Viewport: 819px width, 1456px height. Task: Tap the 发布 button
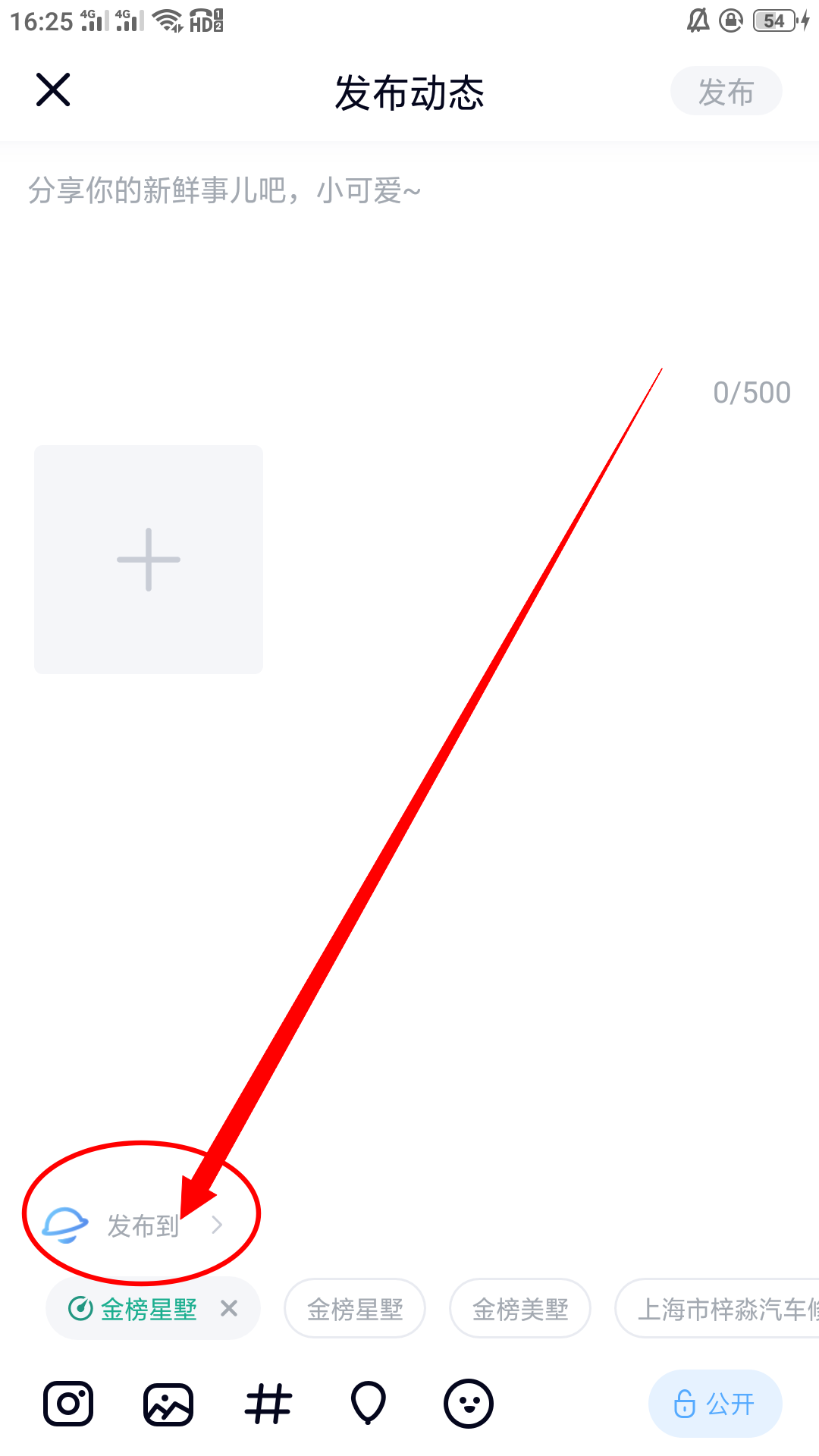tap(726, 92)
